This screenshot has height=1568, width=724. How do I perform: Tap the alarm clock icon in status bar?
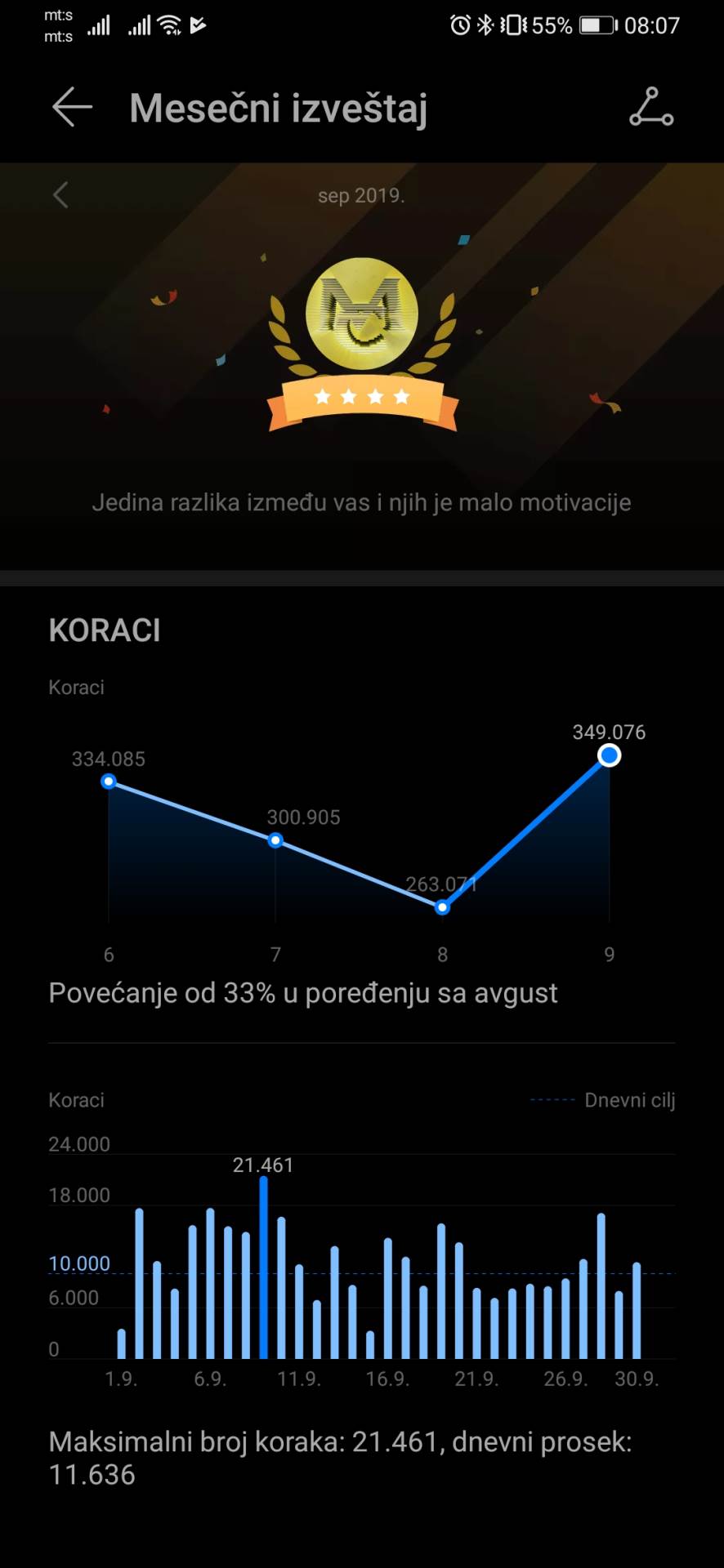[458, 25]
